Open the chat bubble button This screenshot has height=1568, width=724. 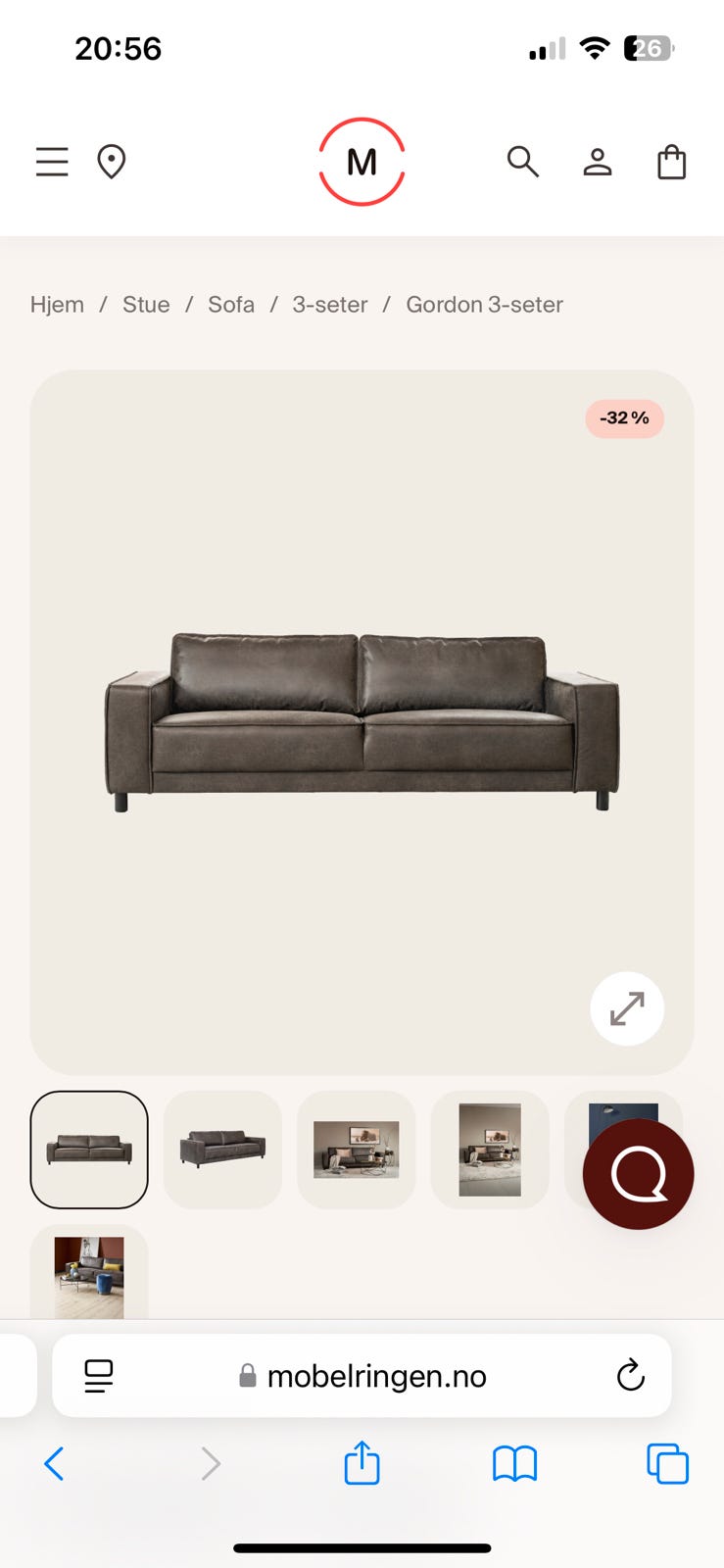(x=638, y=1174)
